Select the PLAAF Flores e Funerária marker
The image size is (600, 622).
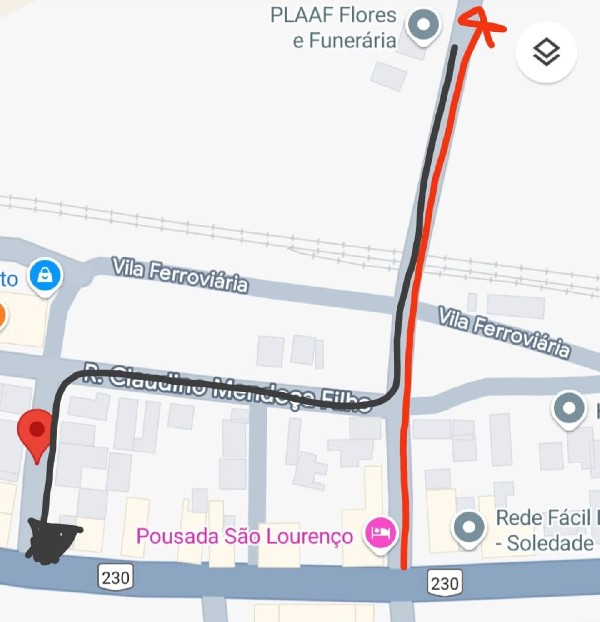[x=426, y=25]
